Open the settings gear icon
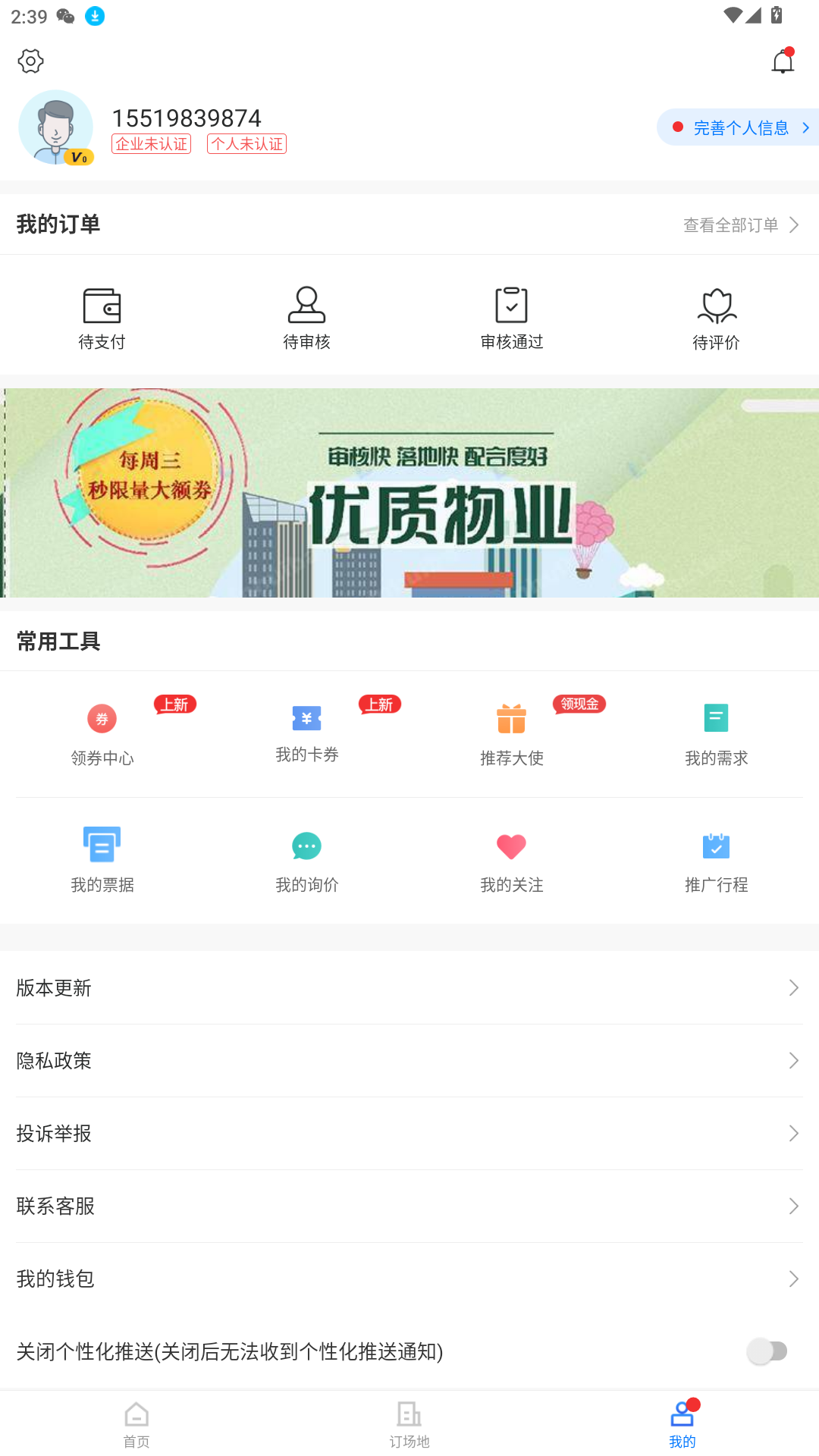The width and height of the screenshot is (819, 1456). [x=30, y=61]
